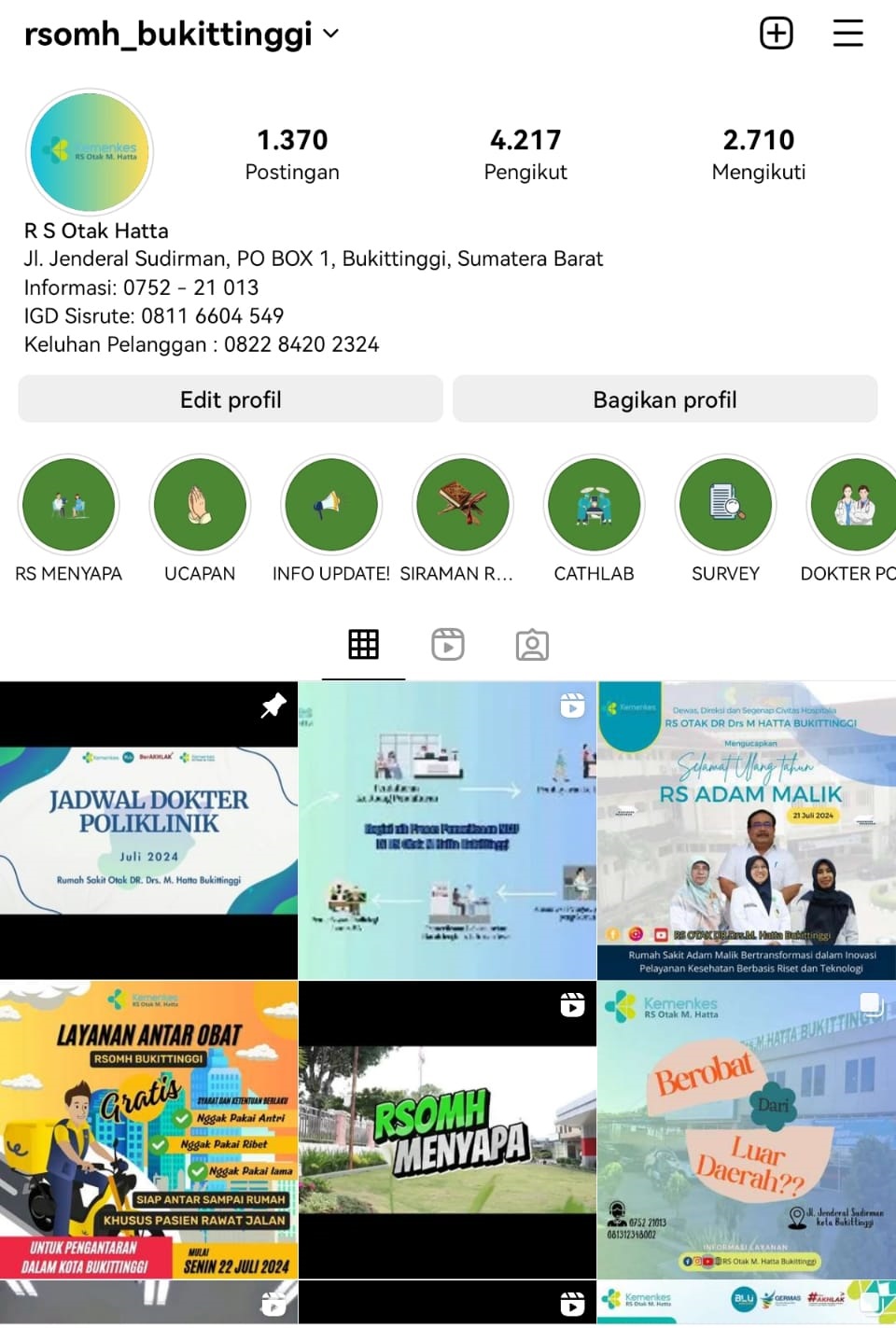Open the UCAPAN story highlight

(x=200, y=505)
